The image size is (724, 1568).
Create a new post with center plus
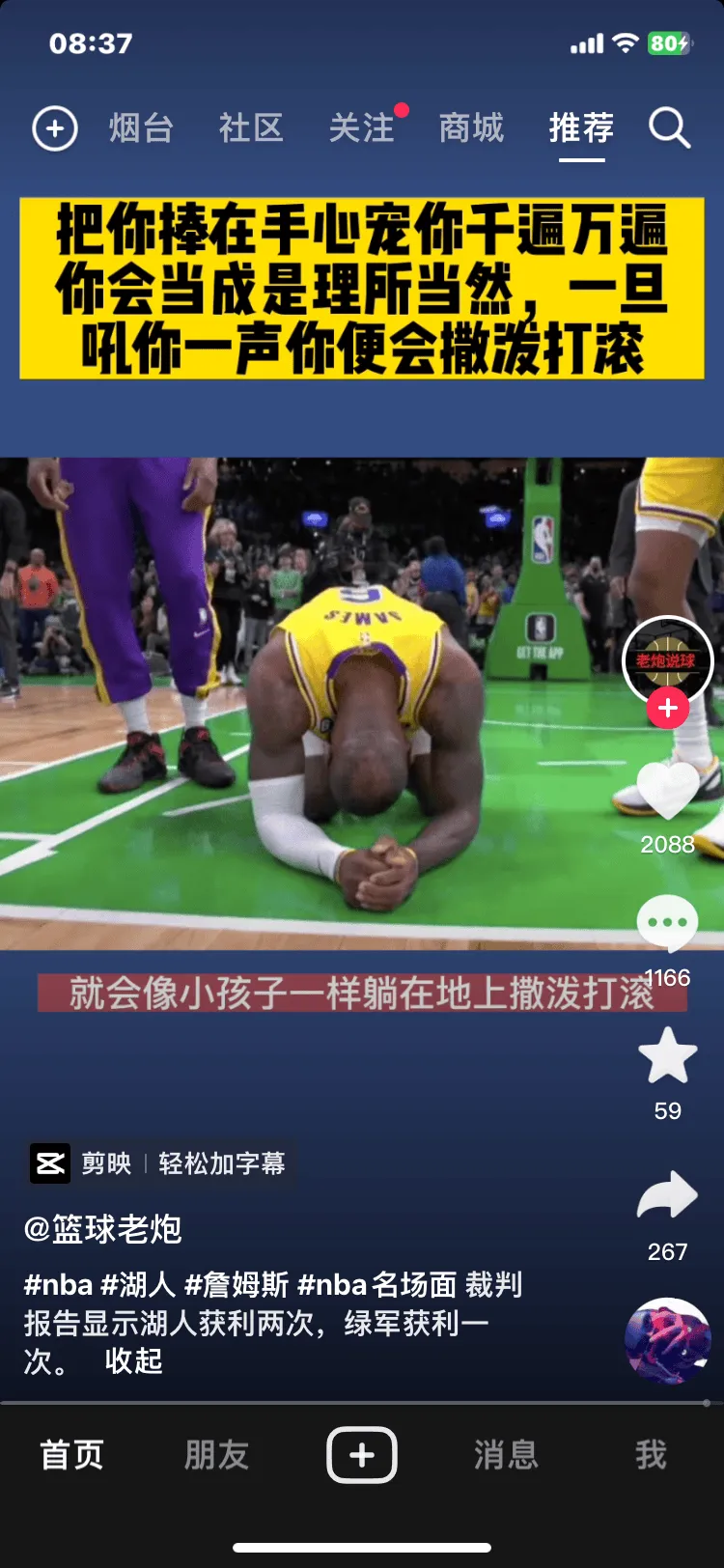tap(362, 1454)
